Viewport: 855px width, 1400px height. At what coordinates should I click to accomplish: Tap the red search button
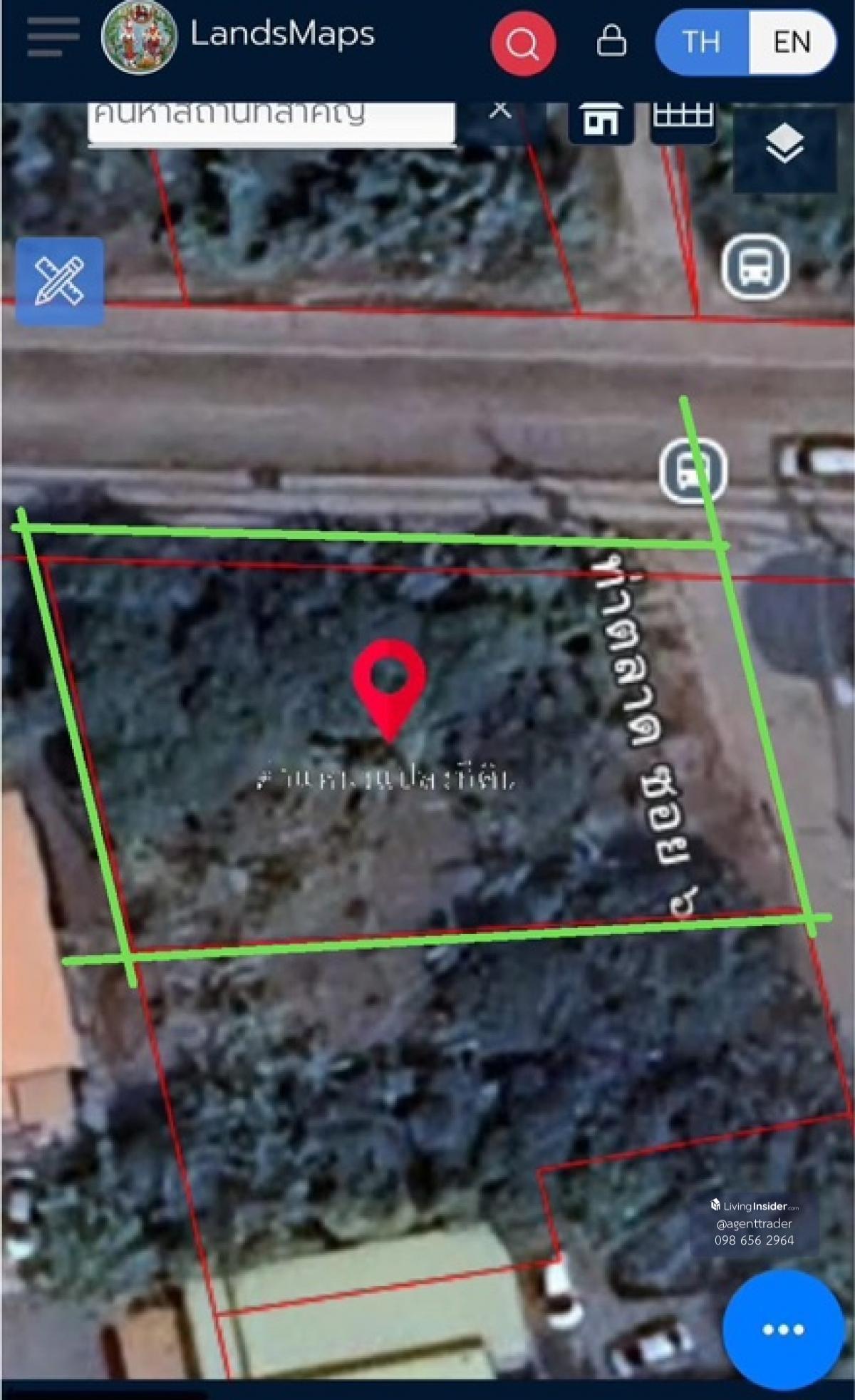(x=523, y=43)
